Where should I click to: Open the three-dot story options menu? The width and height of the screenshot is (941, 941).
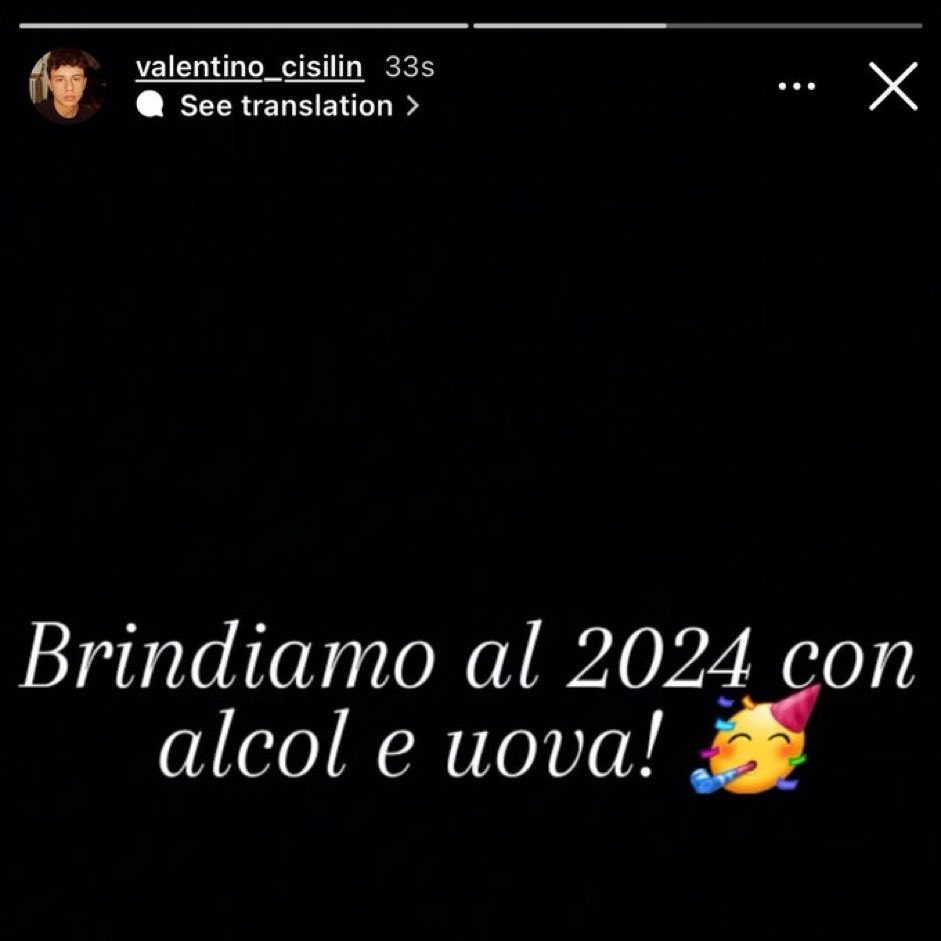coord(797,86)
